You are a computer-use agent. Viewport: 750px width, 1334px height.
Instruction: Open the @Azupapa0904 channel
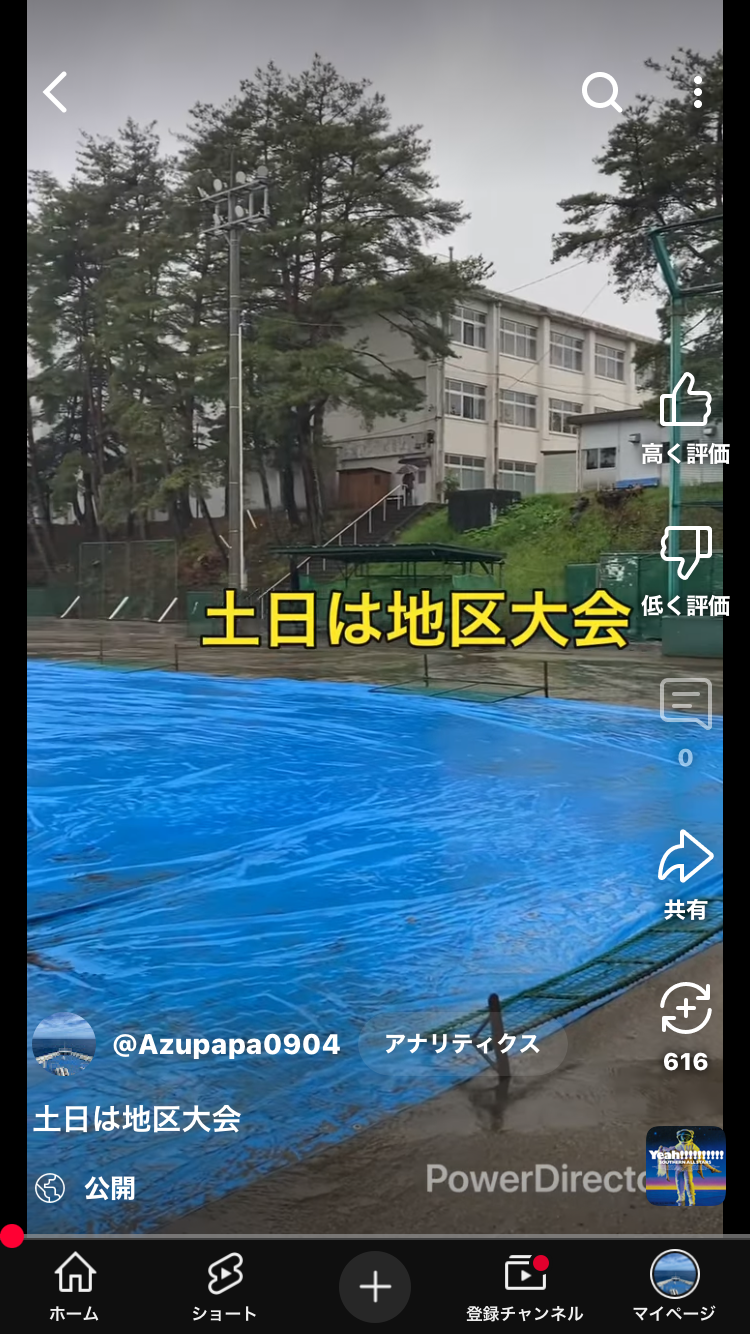pyautogui.click(x=225, y=1045)
